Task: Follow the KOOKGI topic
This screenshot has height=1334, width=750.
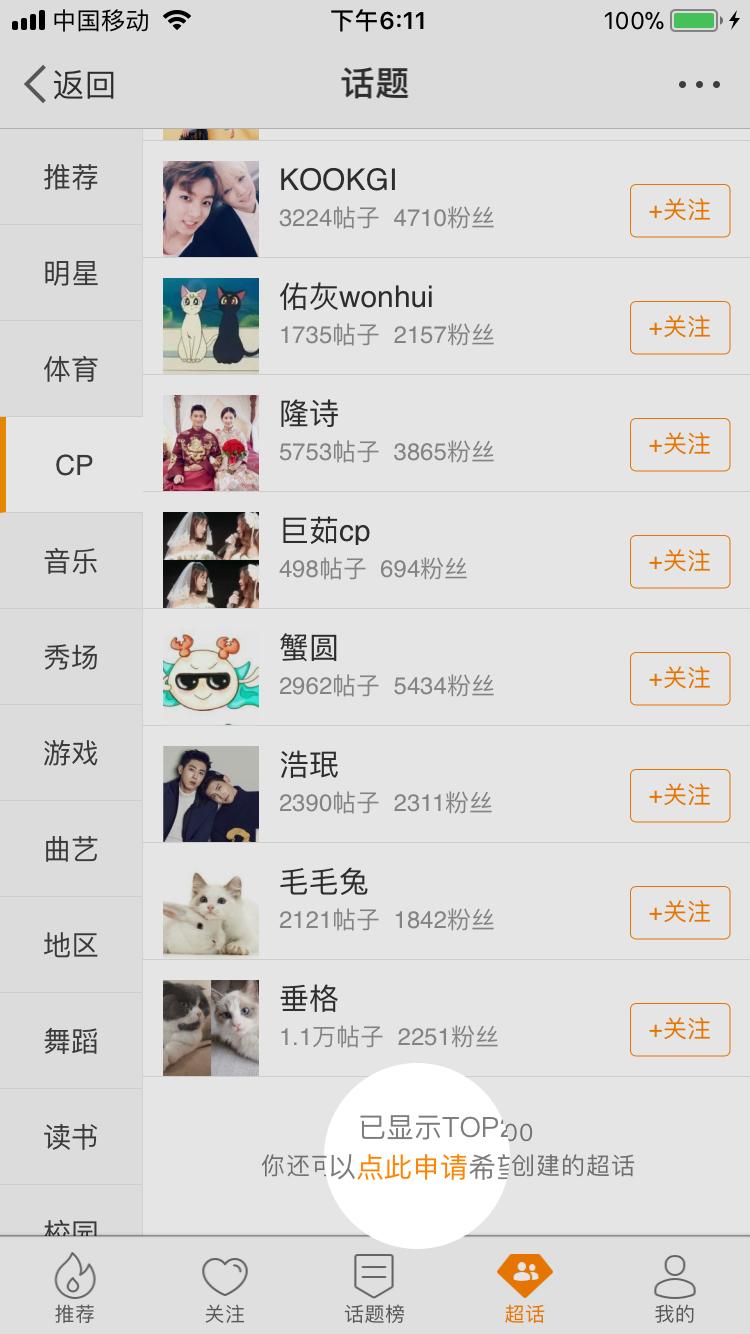Action: pos(680,211)
